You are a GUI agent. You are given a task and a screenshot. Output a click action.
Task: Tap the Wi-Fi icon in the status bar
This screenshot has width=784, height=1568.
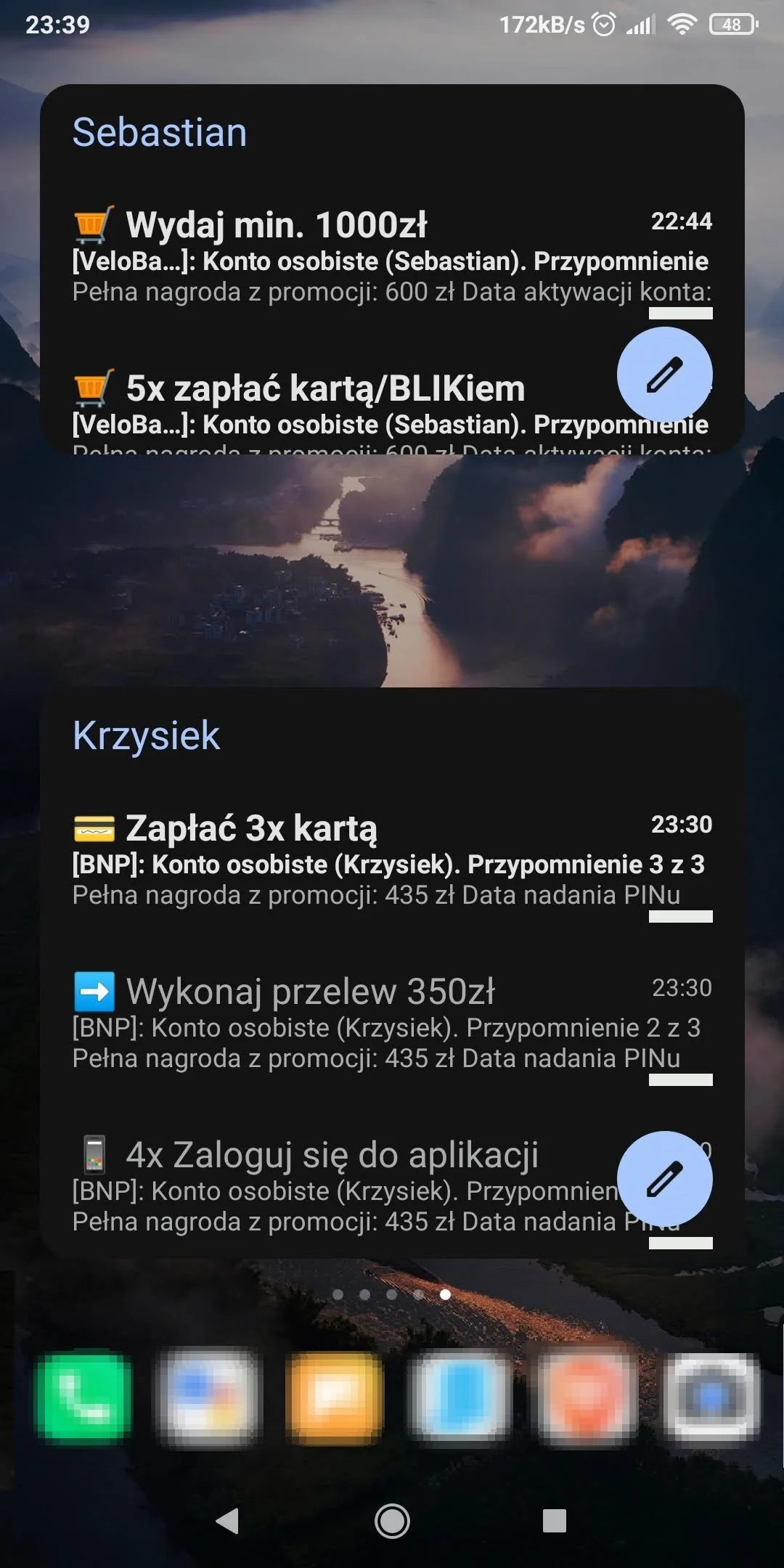pyautogui.click(x=683, y=24)
